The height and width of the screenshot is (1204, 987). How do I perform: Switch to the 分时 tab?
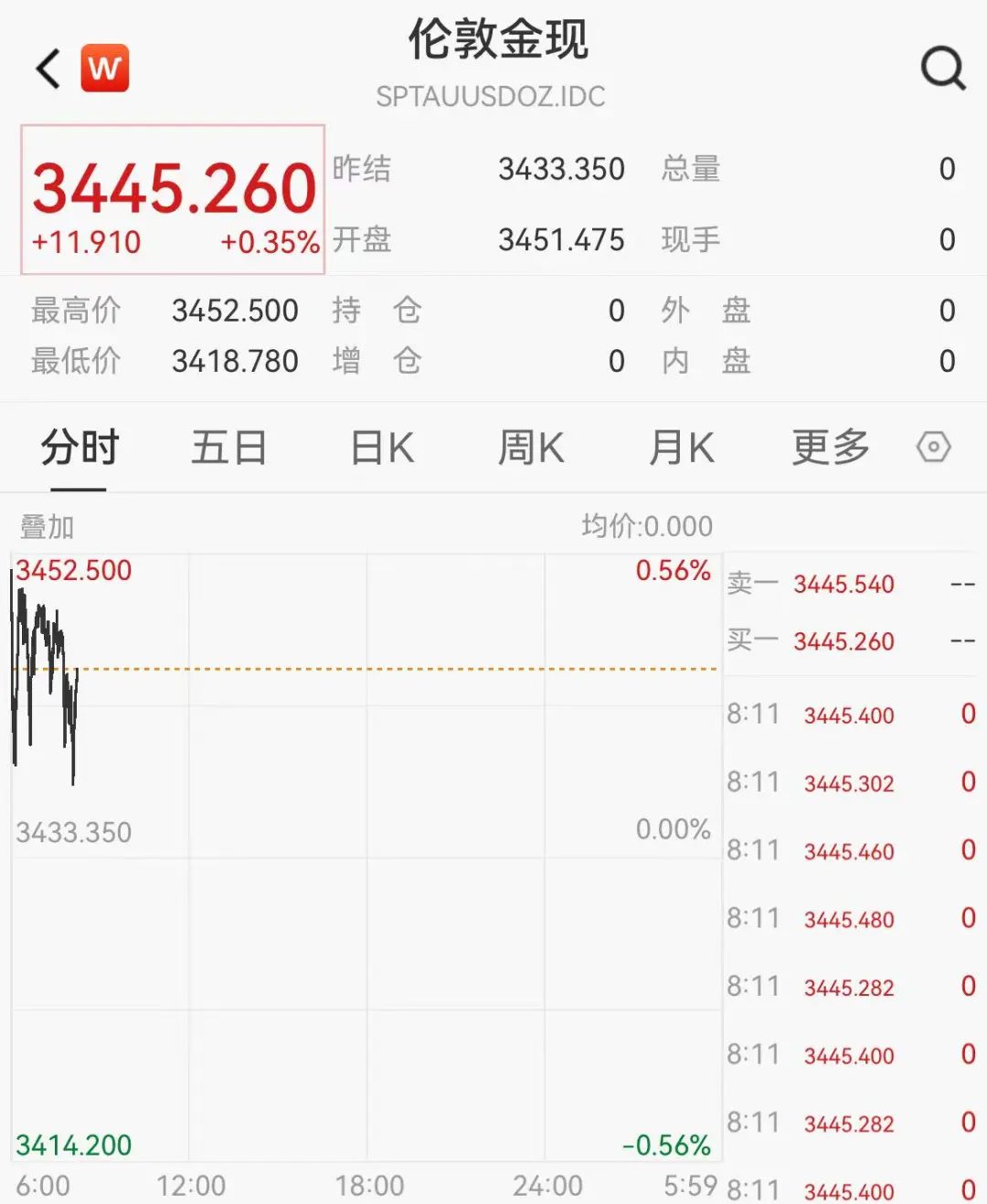(80, 449)
